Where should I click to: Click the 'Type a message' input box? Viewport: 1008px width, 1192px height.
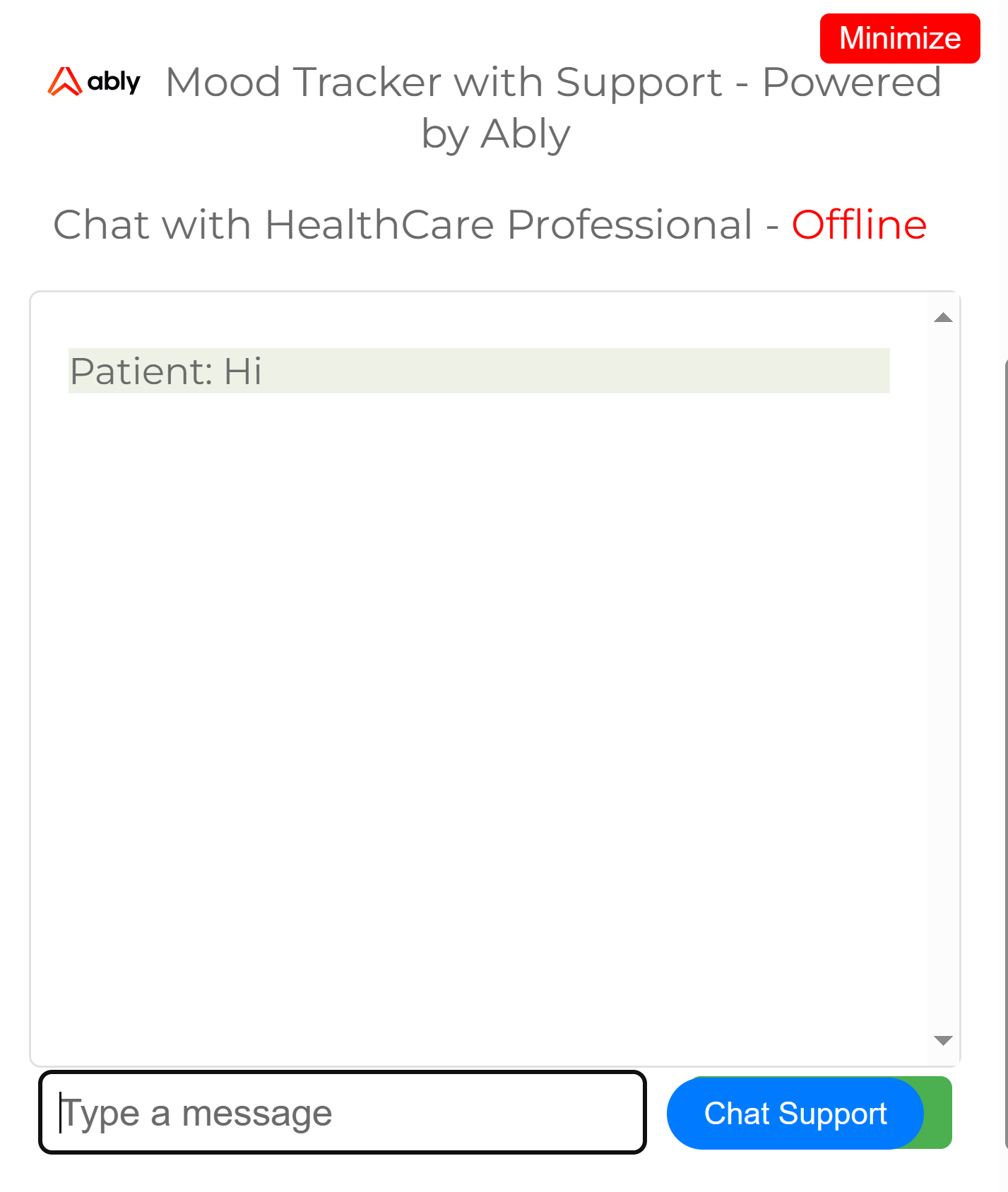tap(344, 1113)
